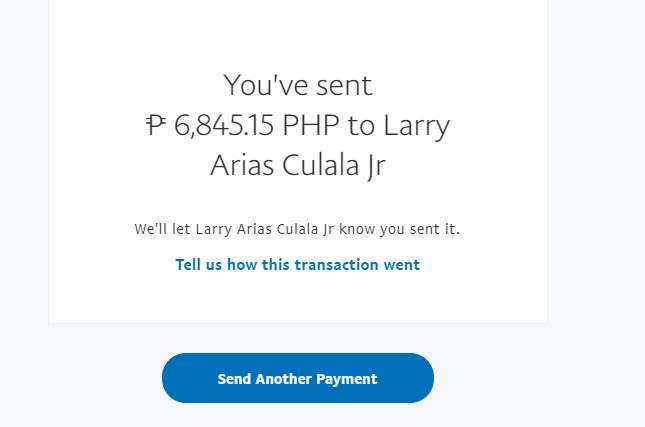Tap Send Another Payment button
Screen dimensions: 645x427
(297, 379)
